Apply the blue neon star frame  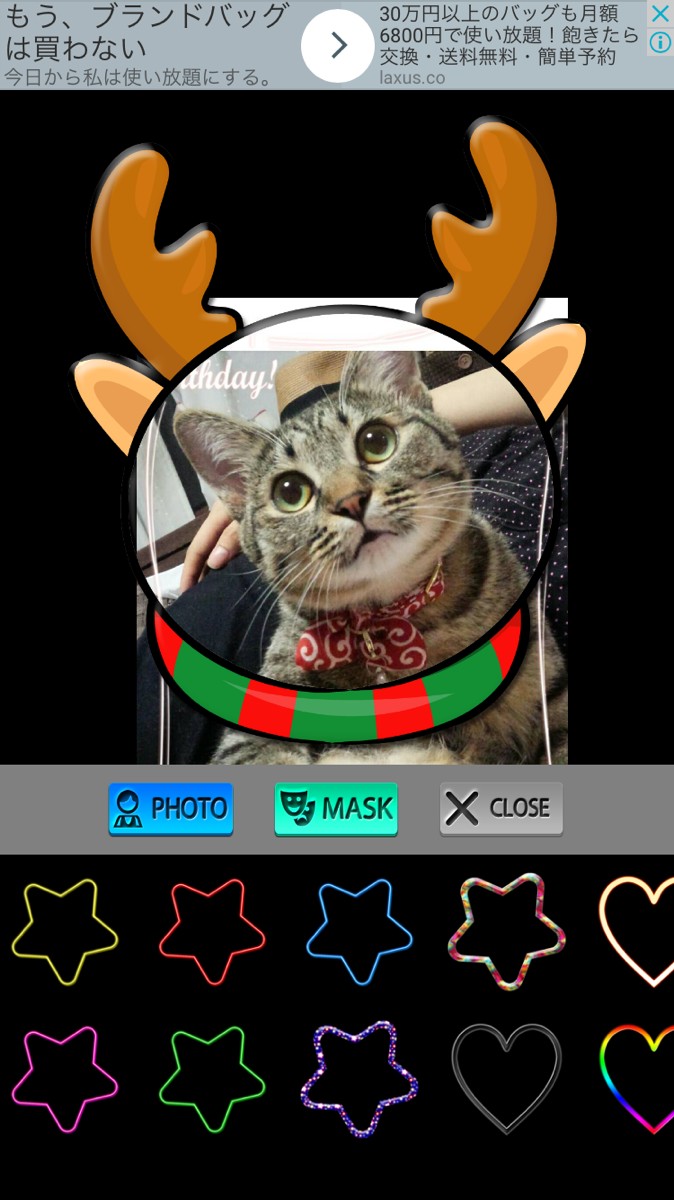point(359,932)
